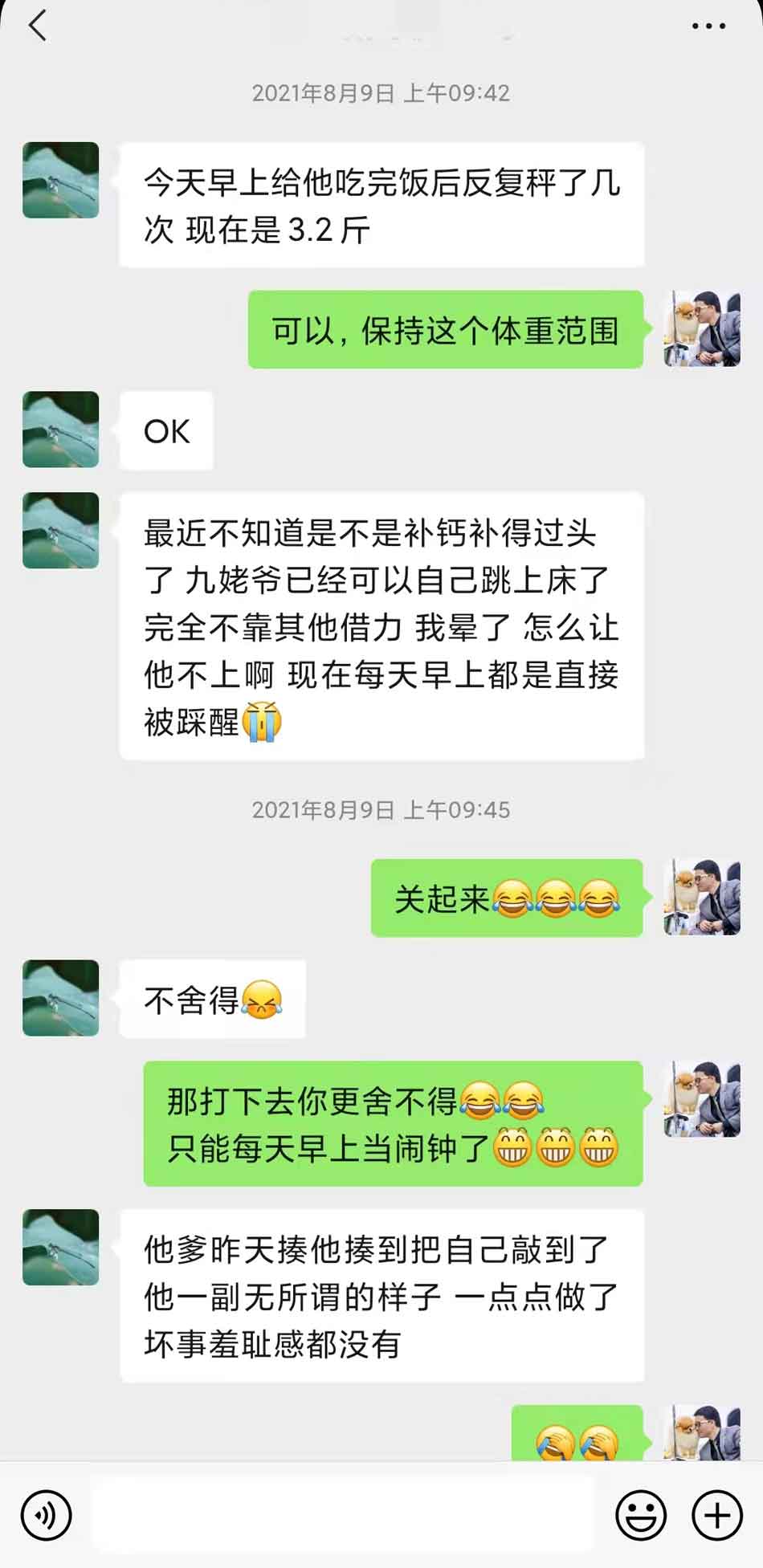Open the plus attachments menu
The image size is (763, 1568).
click(x=716, y=1515)
